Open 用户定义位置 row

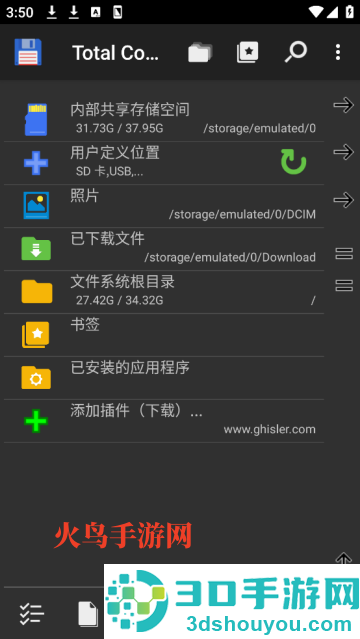tap(164, 163)
